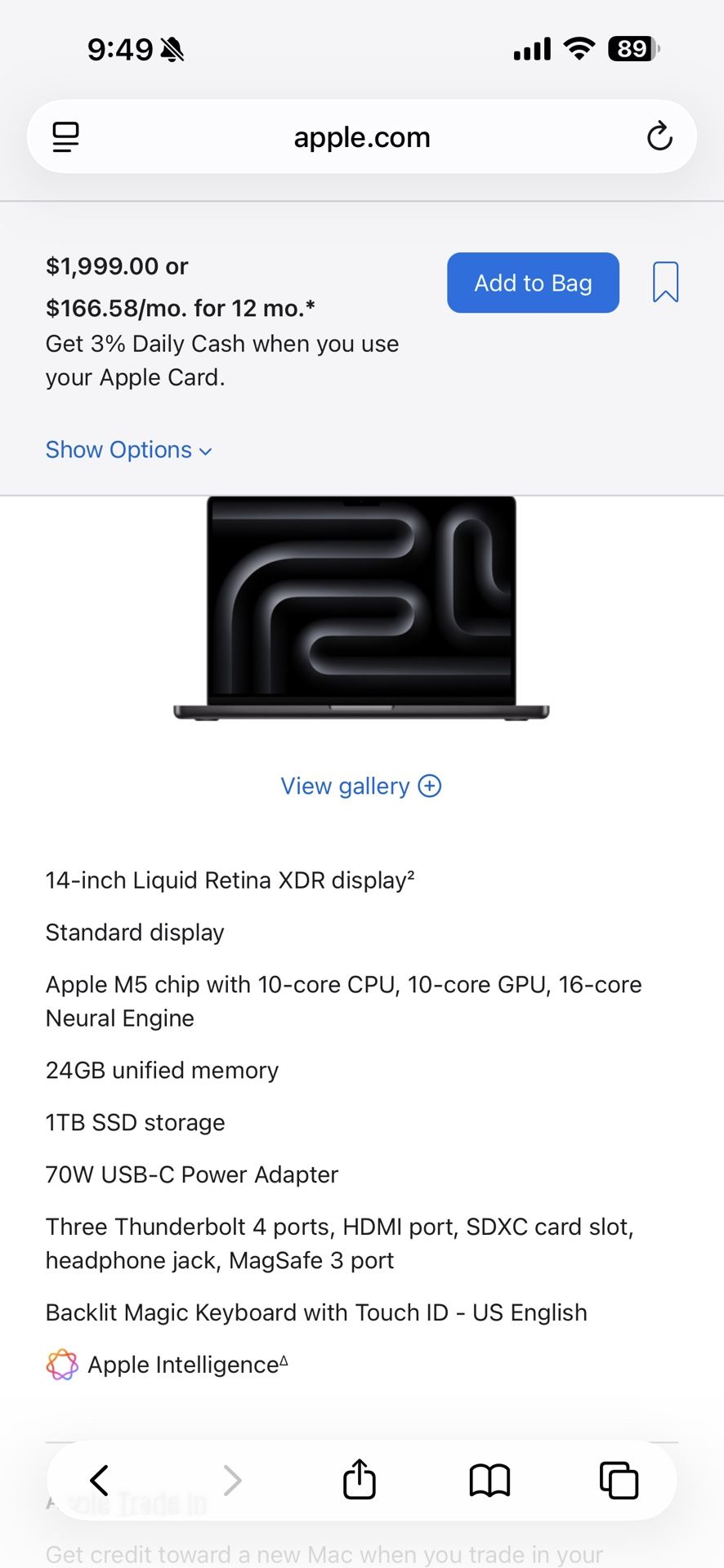This screenshot has width=724, height=1568.
Task: Open the gallery via the plus icon
Action: (x=429, y=786)
